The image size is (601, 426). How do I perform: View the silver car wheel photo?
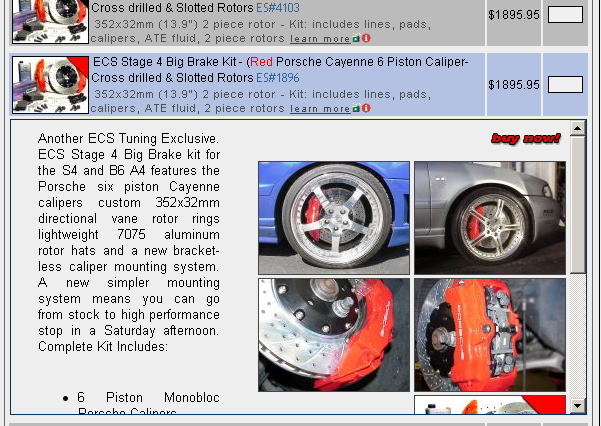pos(489,217)
